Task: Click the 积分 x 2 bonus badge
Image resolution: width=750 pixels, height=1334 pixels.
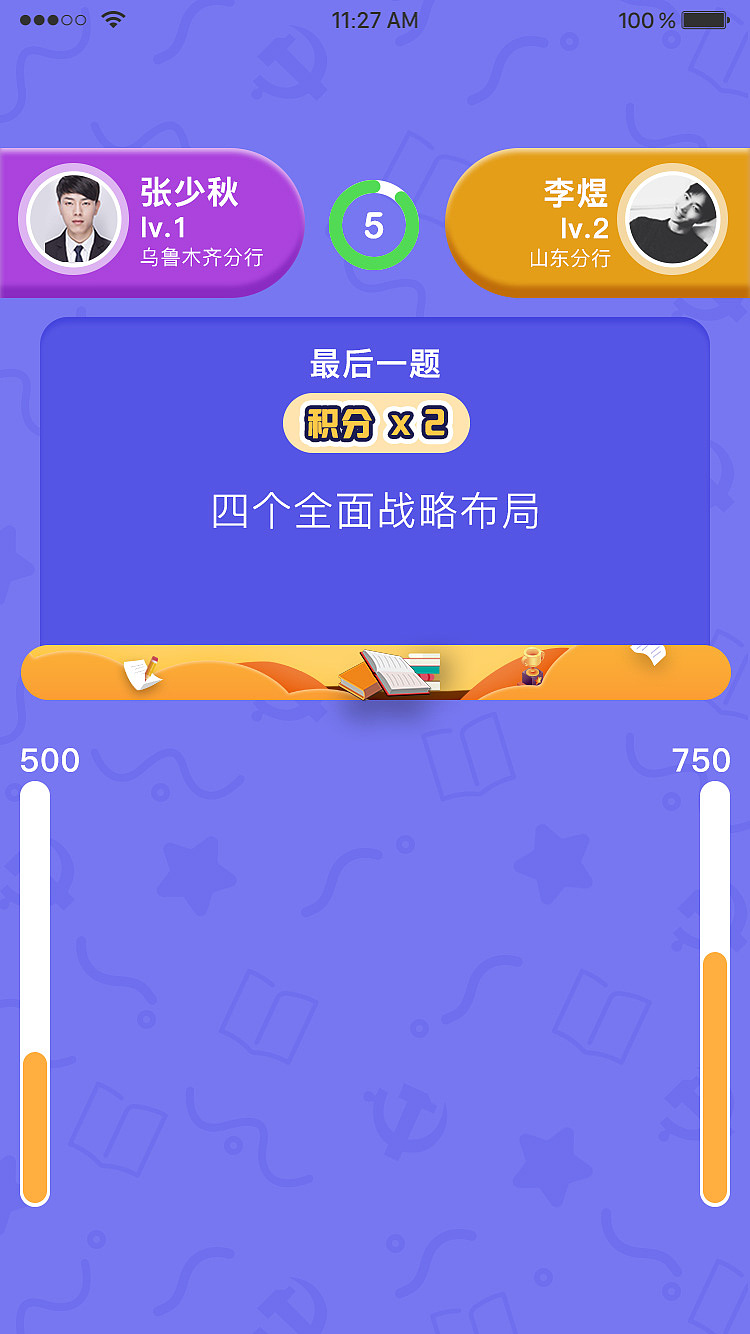Action: 375,423
